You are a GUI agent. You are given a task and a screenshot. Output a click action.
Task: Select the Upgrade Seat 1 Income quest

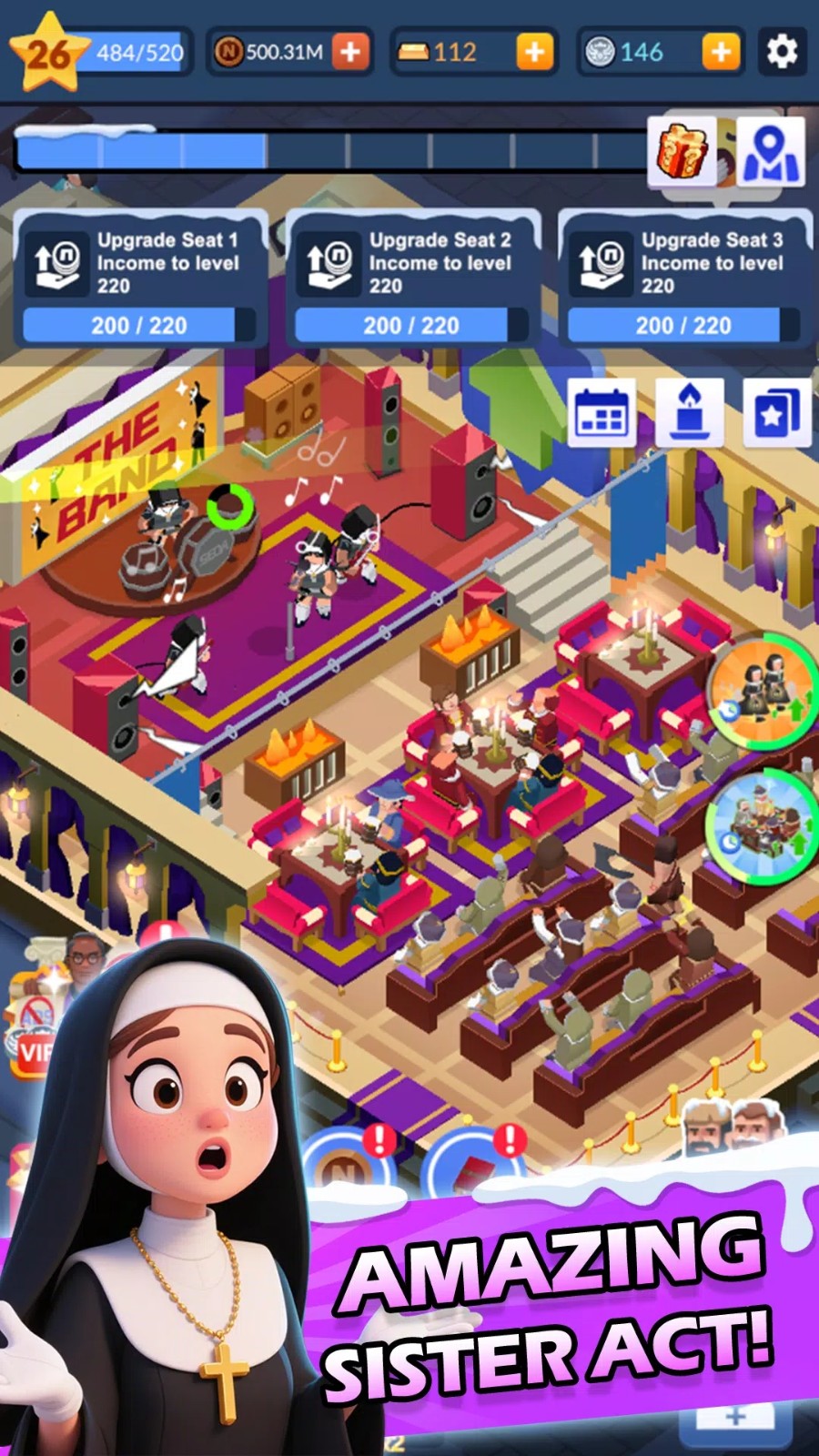tap(140, 278)
